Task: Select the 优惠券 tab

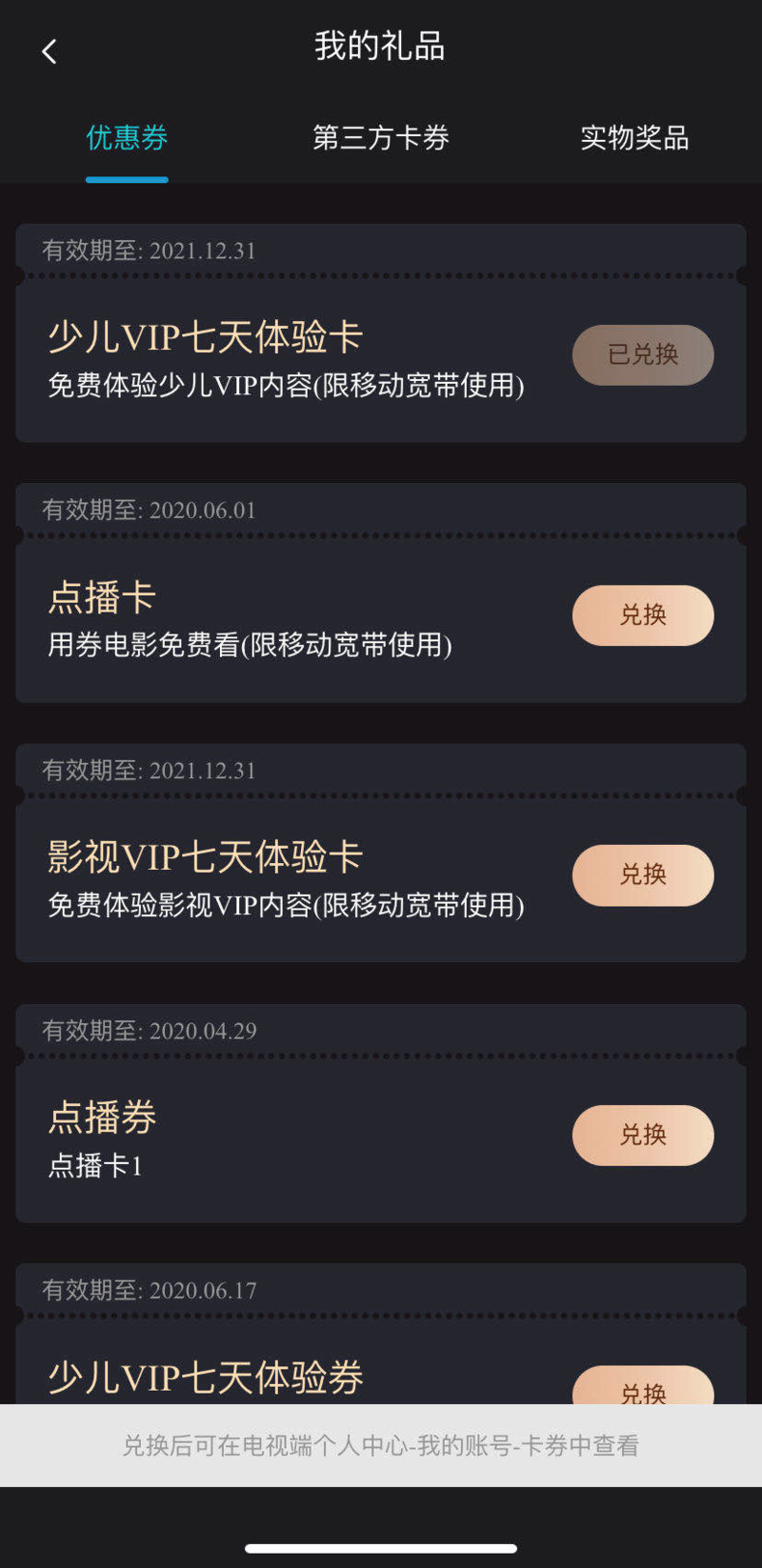Action: point(127,138)
